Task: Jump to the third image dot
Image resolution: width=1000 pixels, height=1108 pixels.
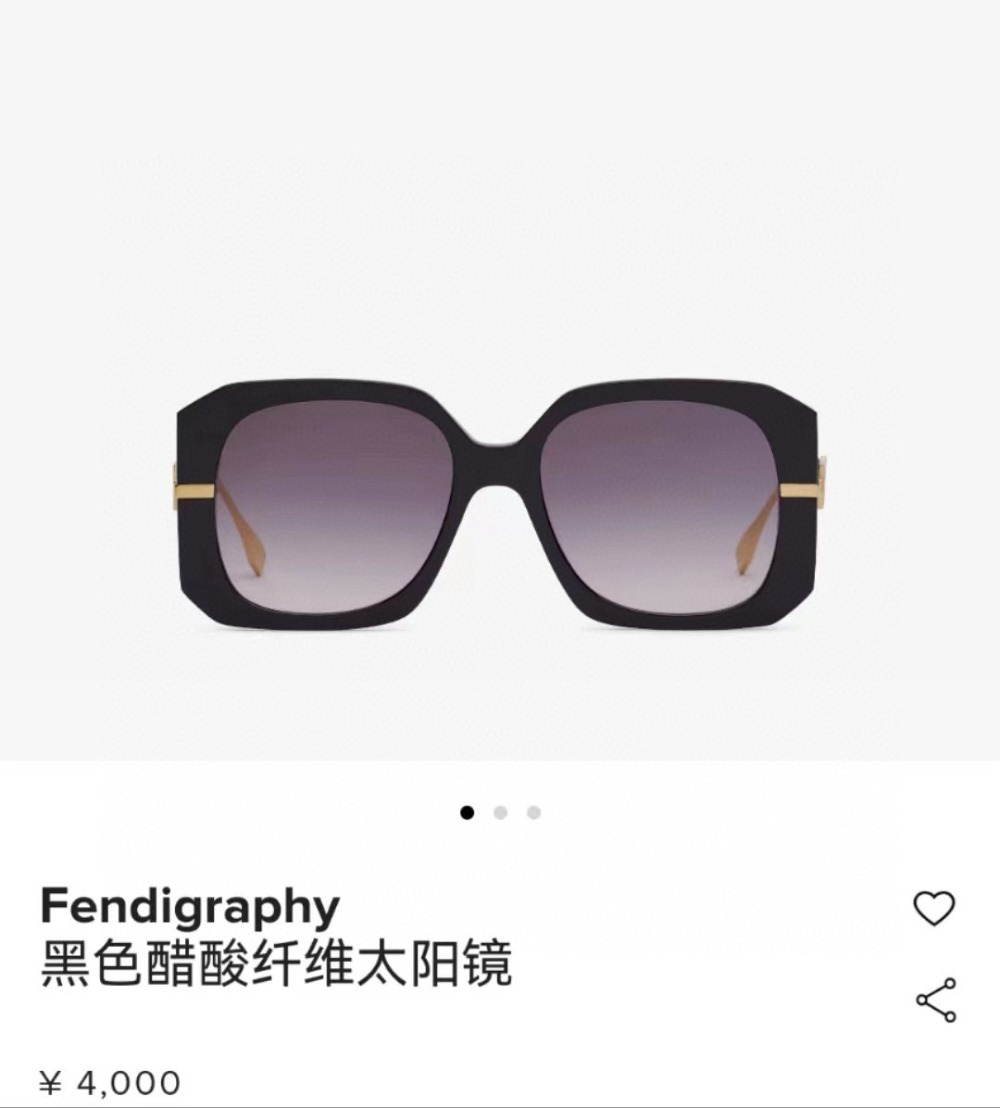Action: (x=534, y=812)
